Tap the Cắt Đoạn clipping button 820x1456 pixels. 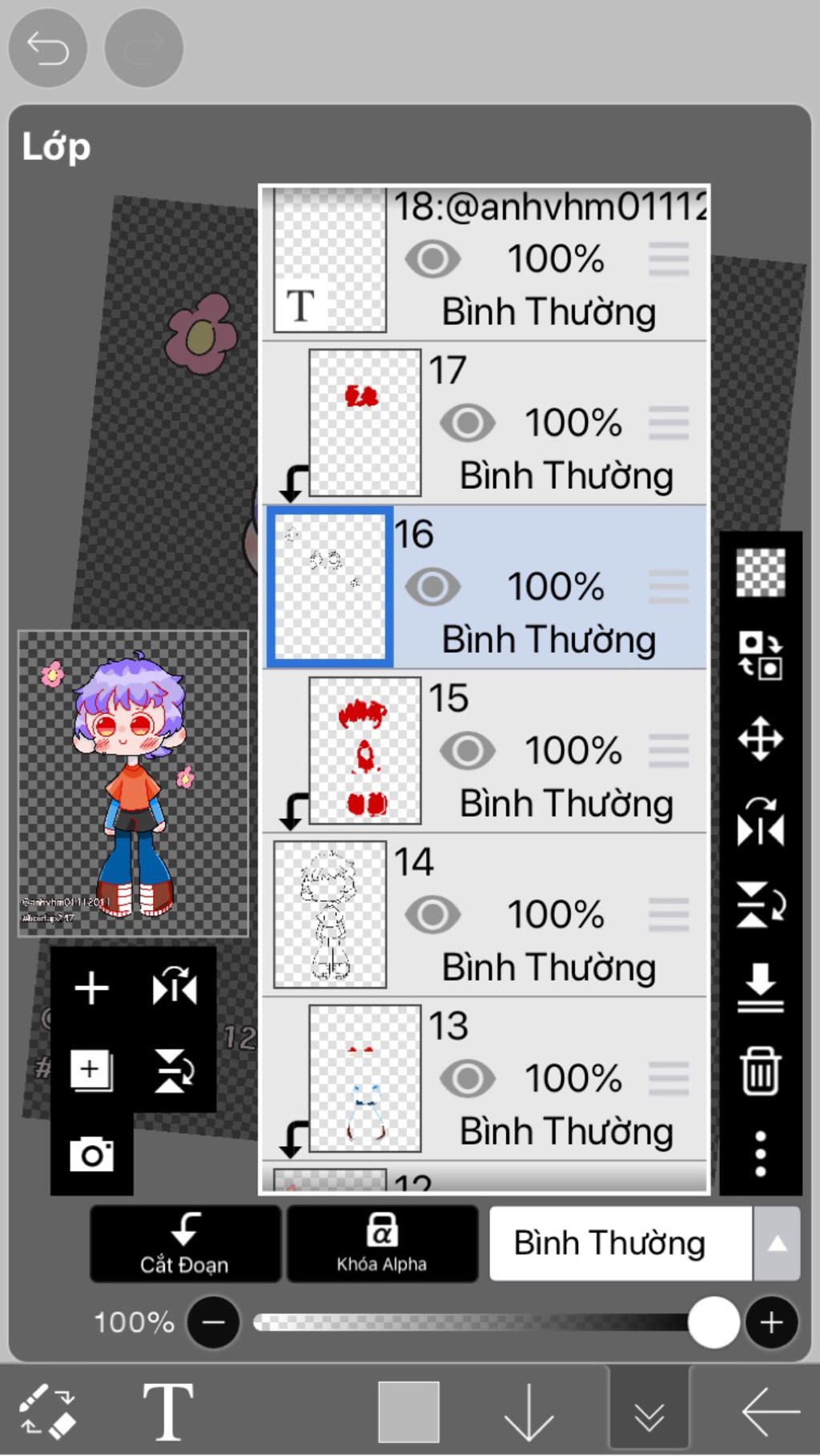pos(185,1243)
